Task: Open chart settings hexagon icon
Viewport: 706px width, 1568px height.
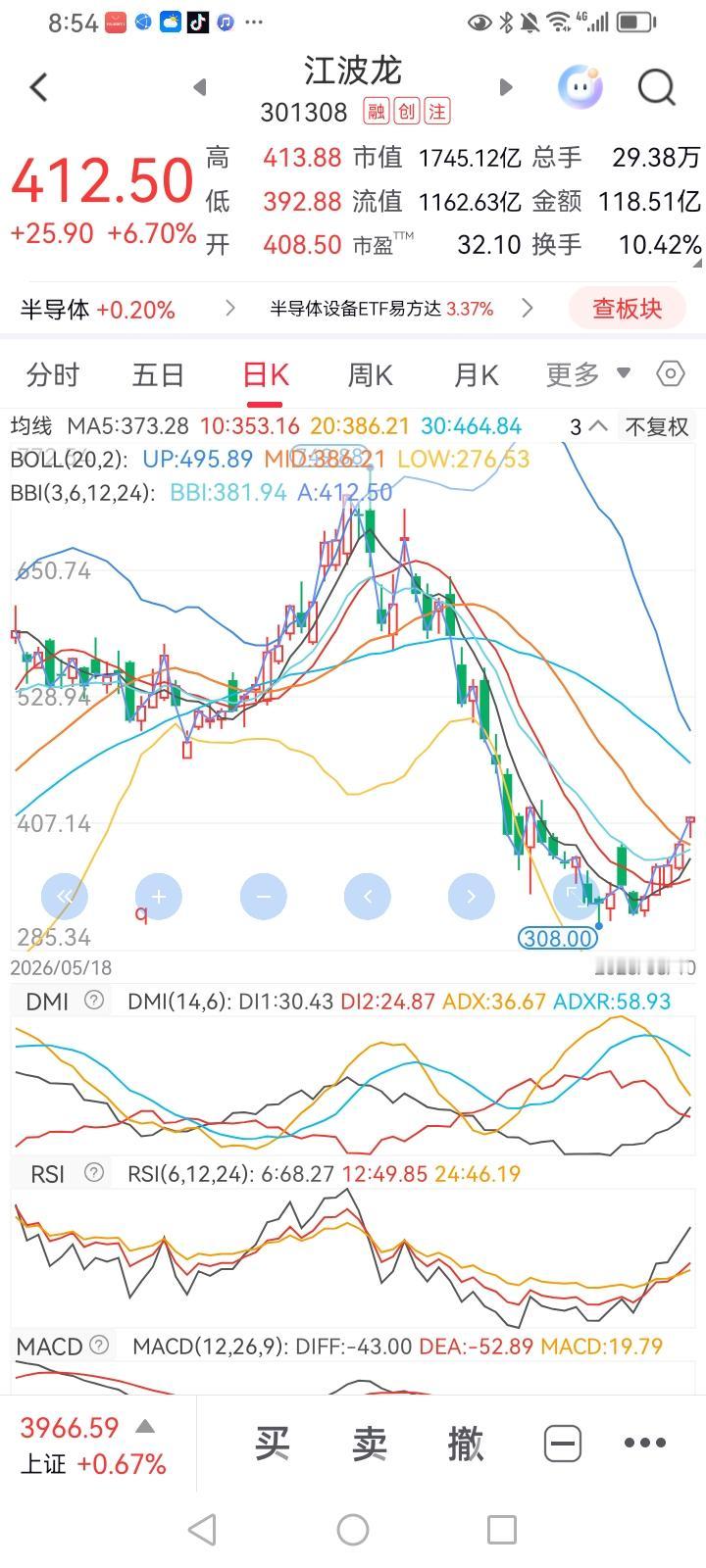Action: point(670,374)
